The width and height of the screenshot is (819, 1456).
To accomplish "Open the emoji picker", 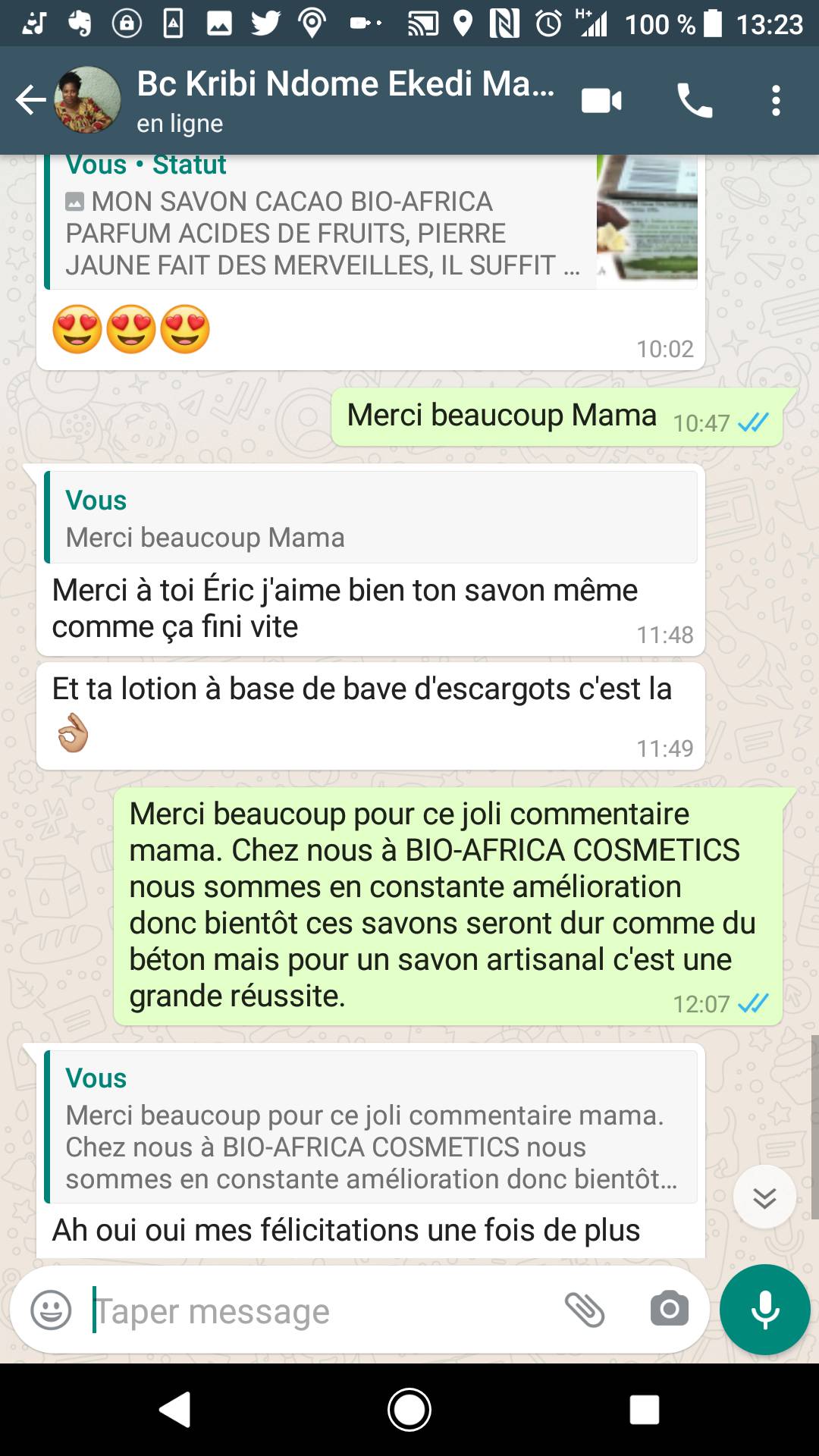I will (51, 1310).
